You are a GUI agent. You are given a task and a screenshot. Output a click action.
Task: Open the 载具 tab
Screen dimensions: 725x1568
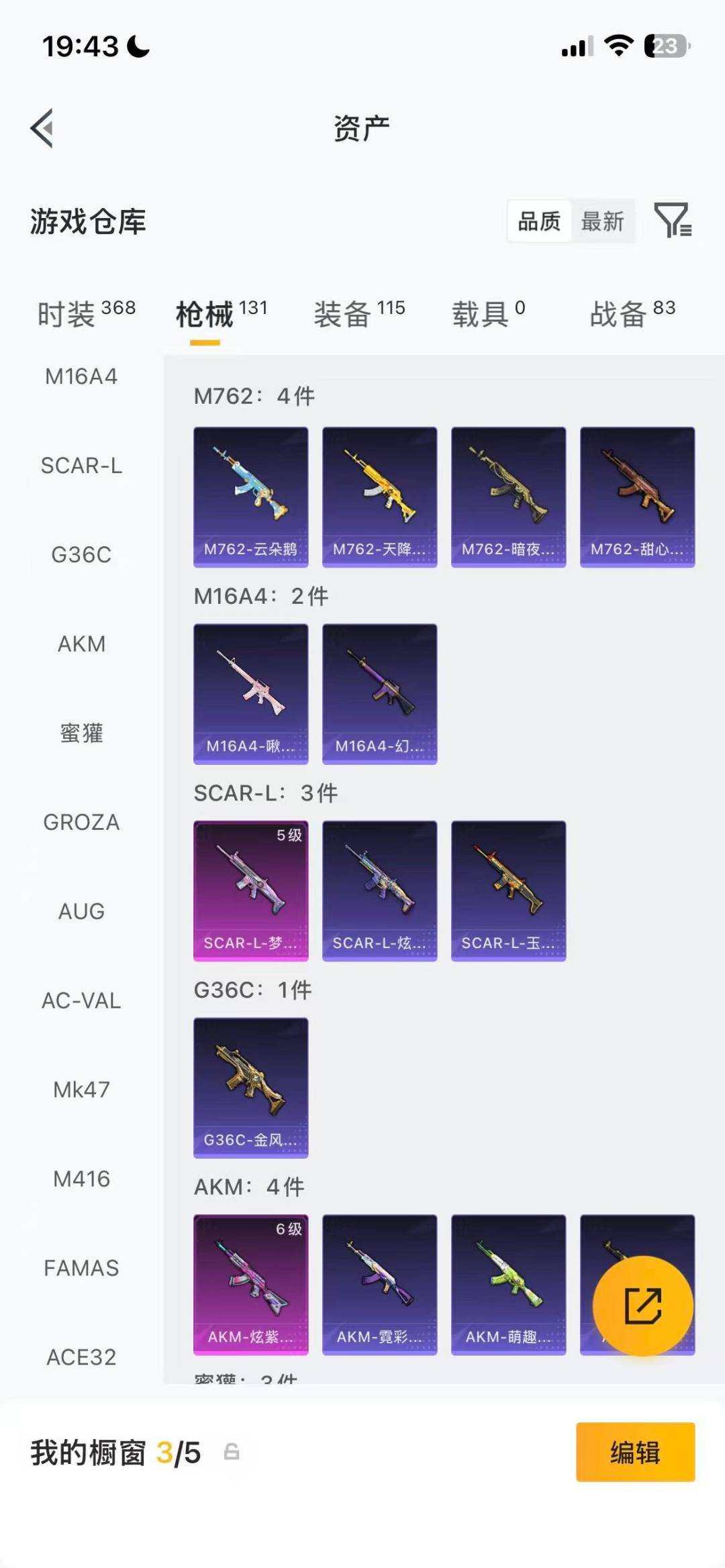(x=489, y=313)
